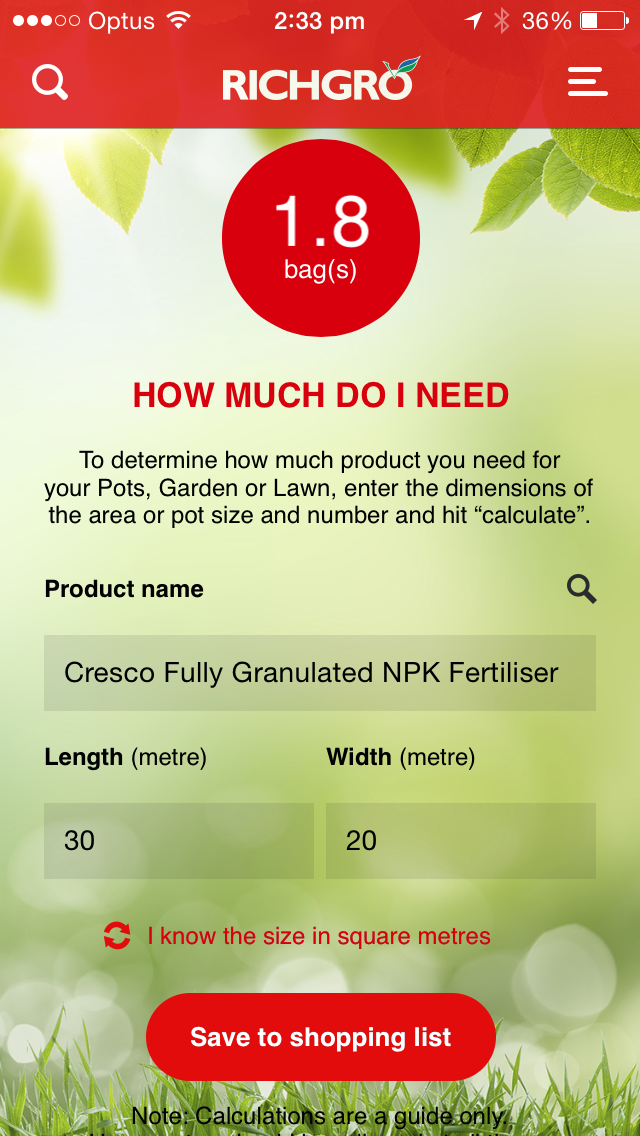Tap the product search magnifier icon

pyautogui.click(x=581, y=590)
